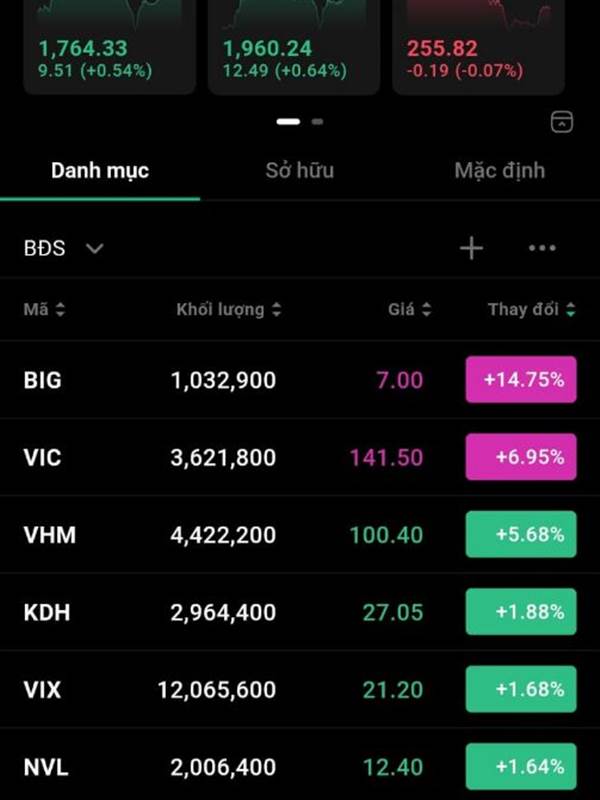Image resolution: width=600 pixels, height=800 pixels.
Task: Switch to the Mặc định tab
Action: [499, 170]
